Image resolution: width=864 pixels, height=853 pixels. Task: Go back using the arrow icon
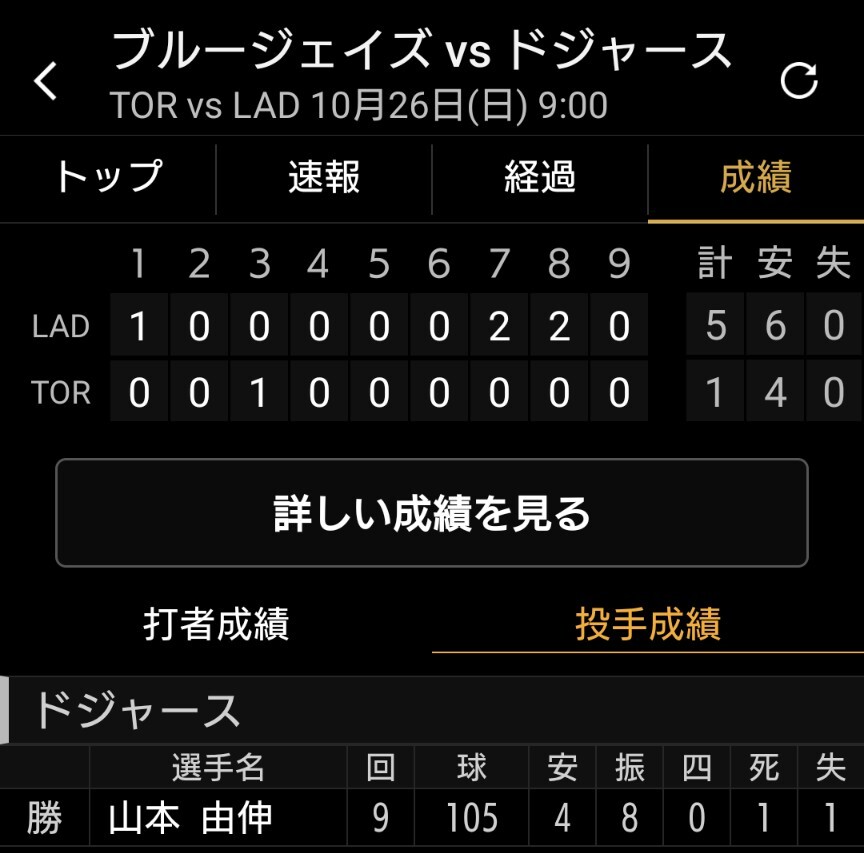tap(46, 81)
